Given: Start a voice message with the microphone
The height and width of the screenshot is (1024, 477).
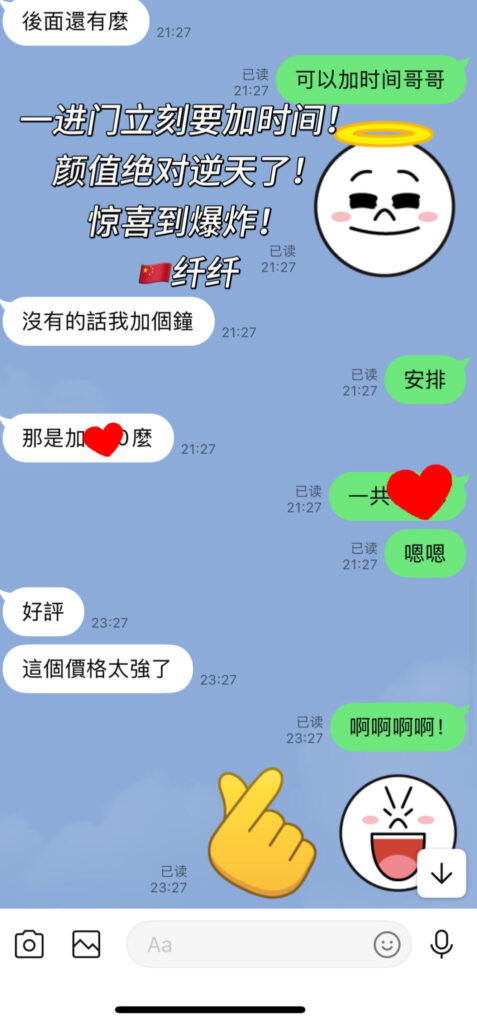Looking at the screenshot, I should coord(442,944).
